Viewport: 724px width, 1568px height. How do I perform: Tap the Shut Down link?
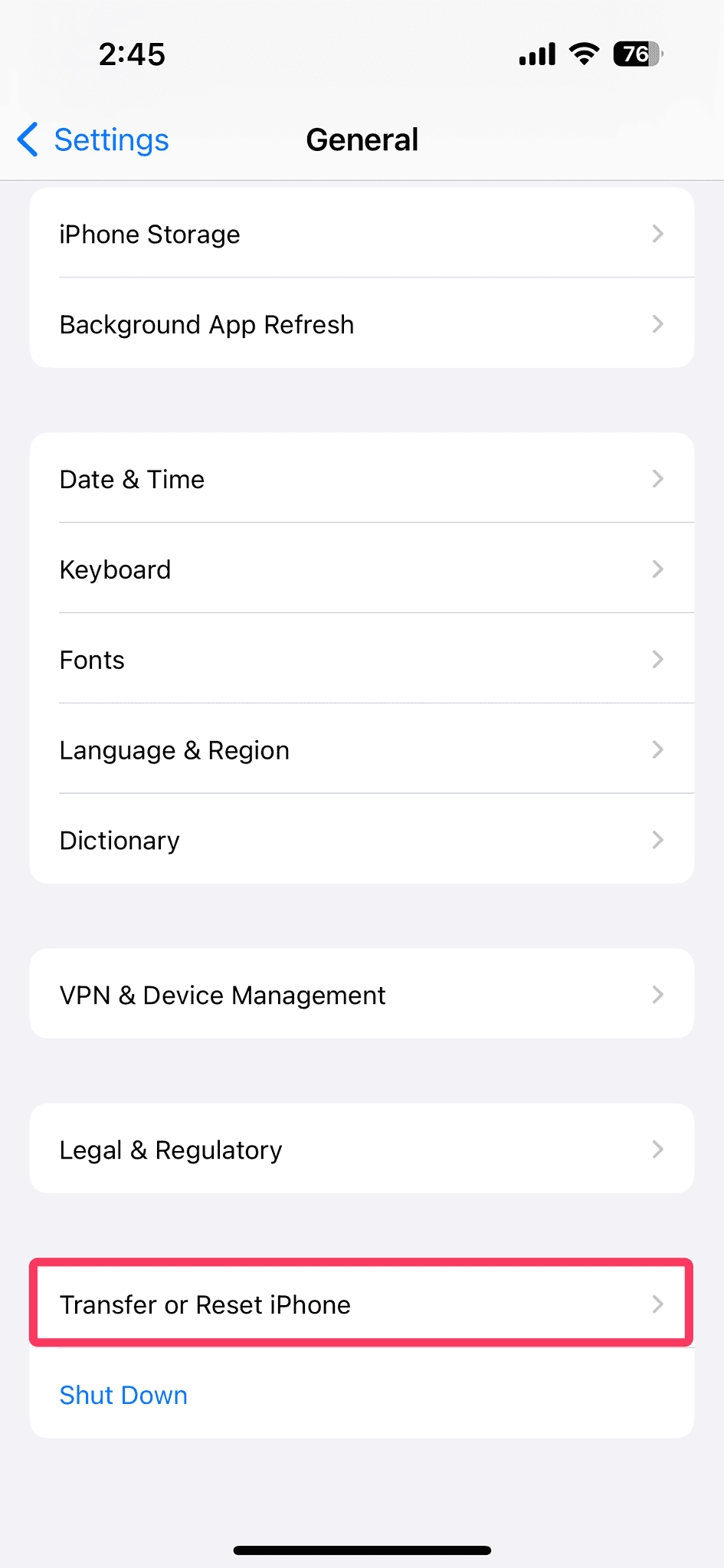[x=123, y=1395]
